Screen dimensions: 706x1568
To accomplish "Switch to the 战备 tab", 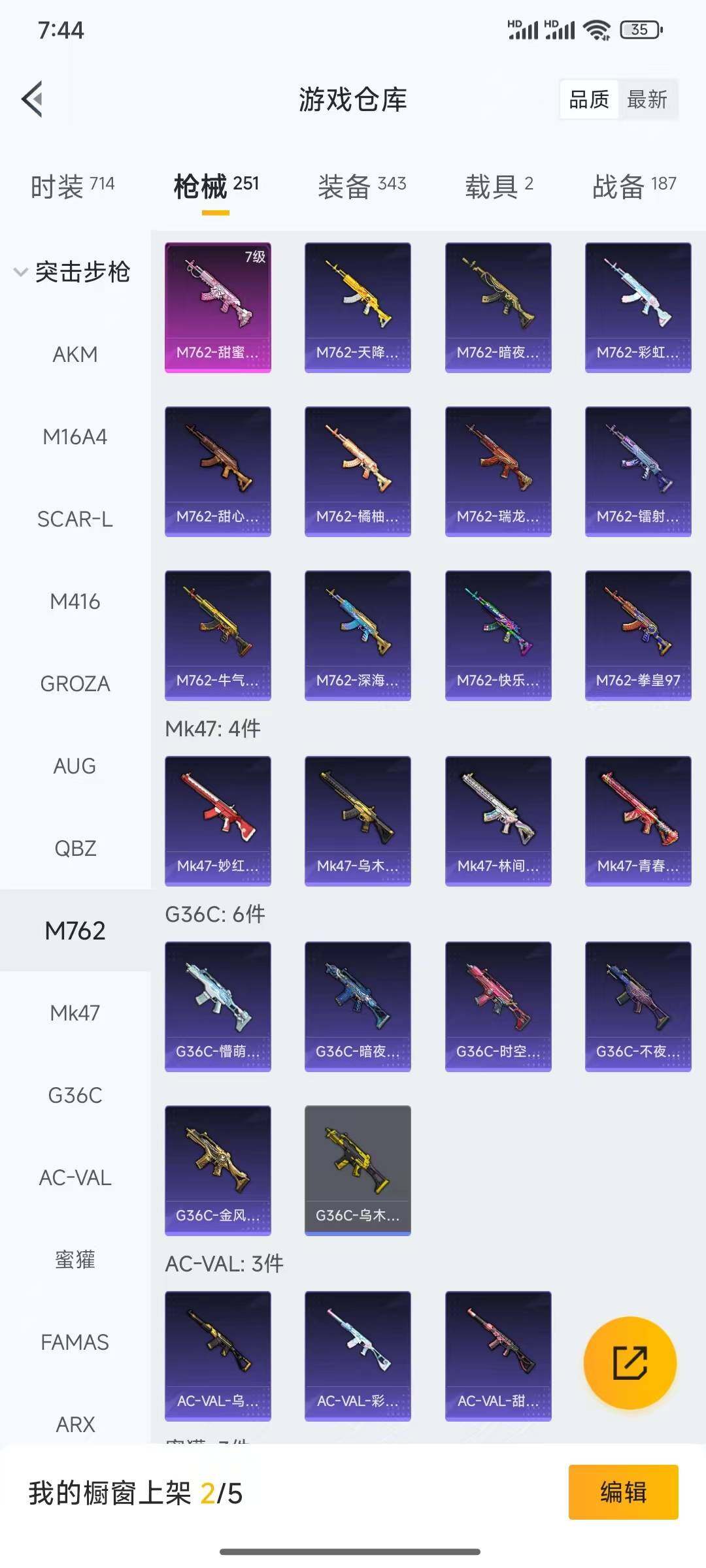I will coord(633,186).
